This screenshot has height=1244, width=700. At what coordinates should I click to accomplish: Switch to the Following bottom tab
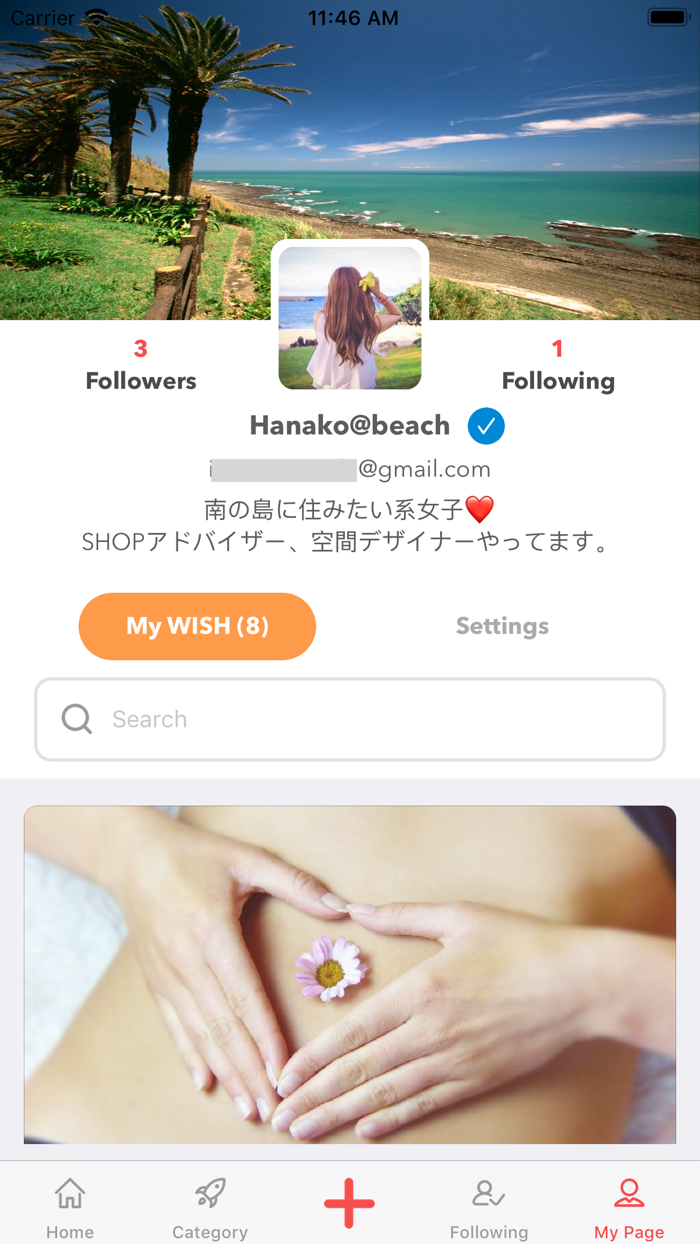tap(489, 1207)
